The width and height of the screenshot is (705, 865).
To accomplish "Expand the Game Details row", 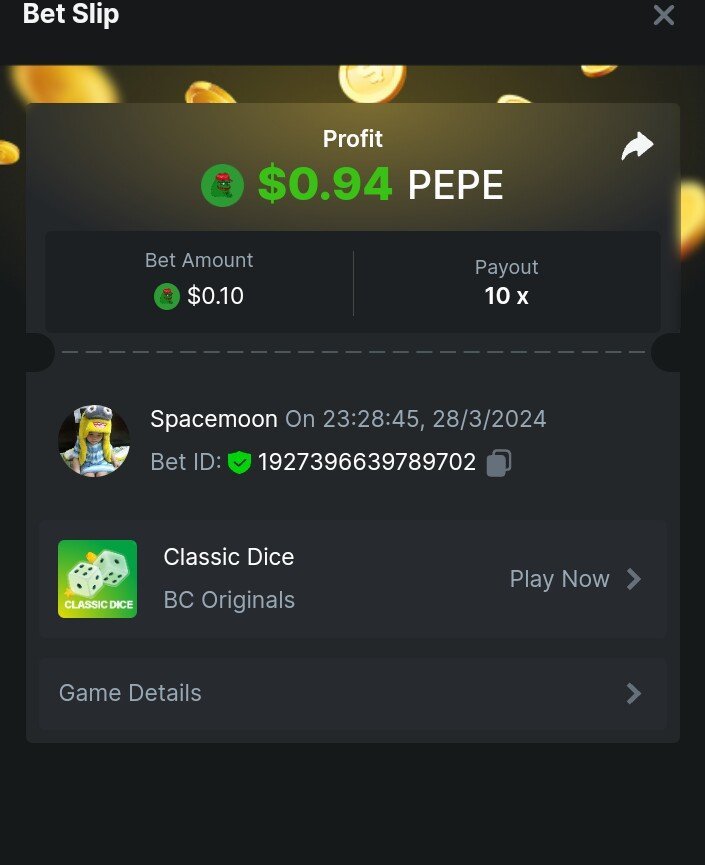I will 352,693.
